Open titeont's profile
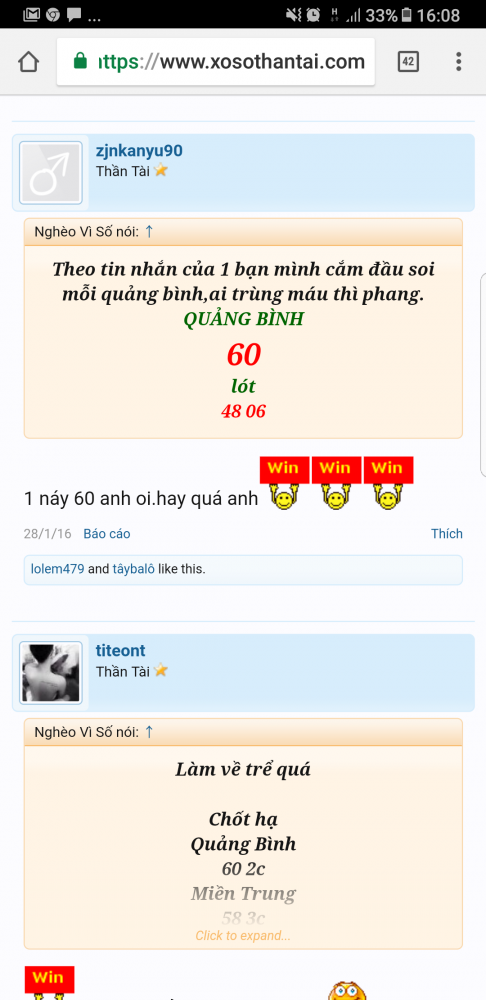 pos(121,651)
